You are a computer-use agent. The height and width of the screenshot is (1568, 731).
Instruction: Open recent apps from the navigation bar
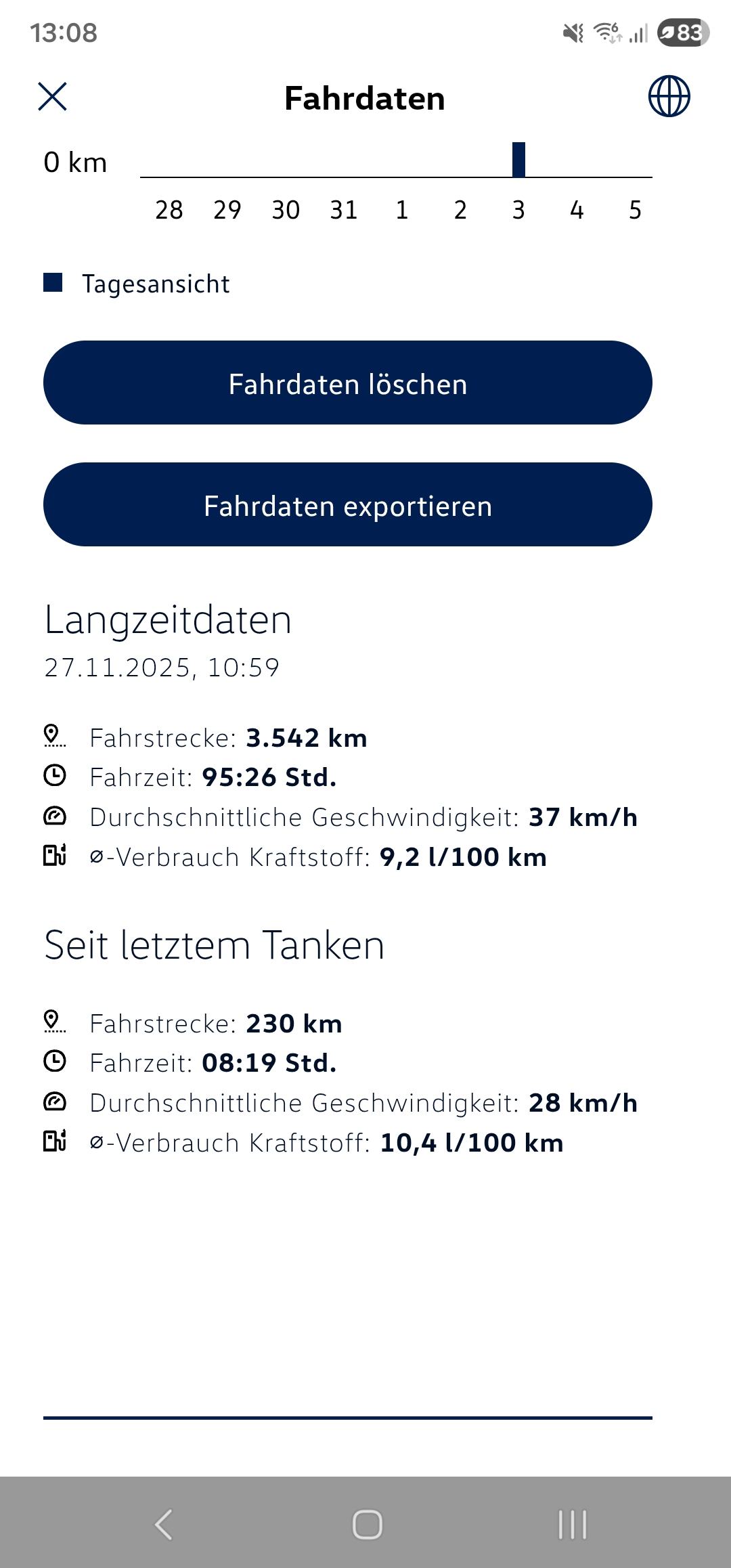click(x=572, y=1525)
